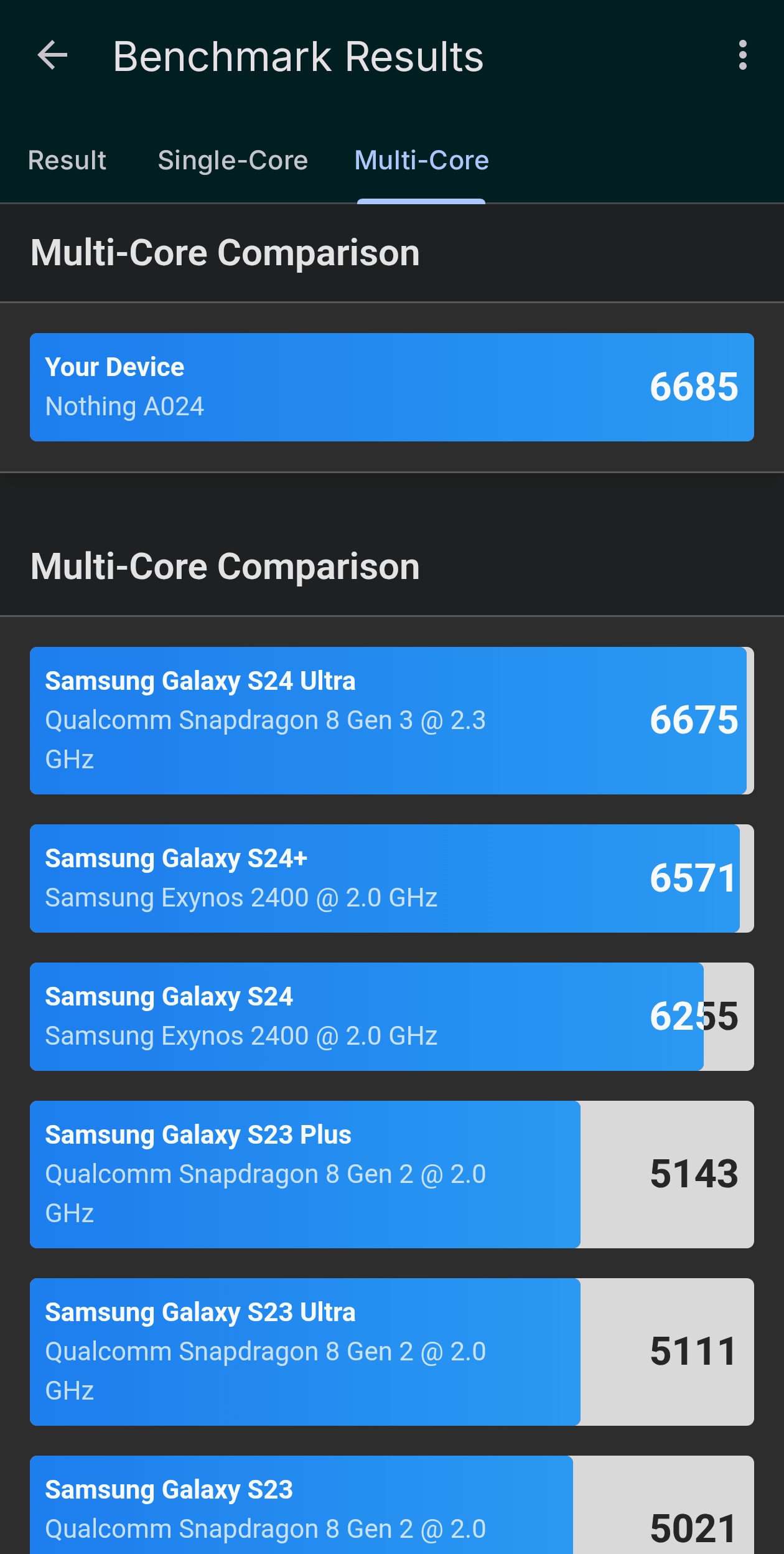This screenshot has height=1554, width=784.
Task: Go back from Benchmark Results
Action: tap(52, 56)
